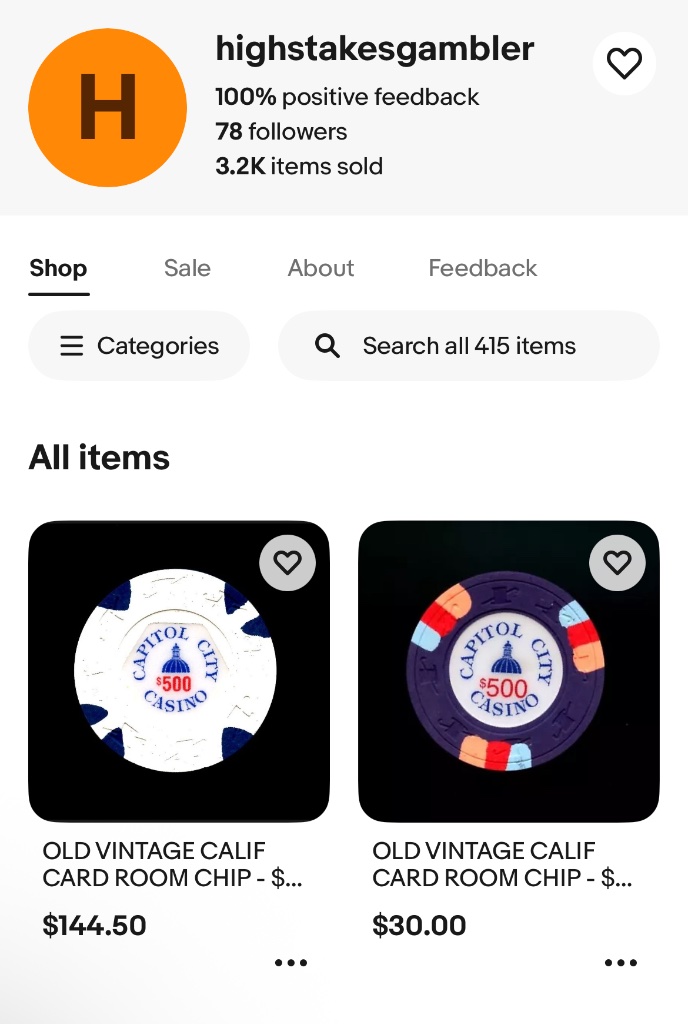The width and height of the screenshot is (688, 1024).
Task: View the Feedback tab
Action: 482,268
